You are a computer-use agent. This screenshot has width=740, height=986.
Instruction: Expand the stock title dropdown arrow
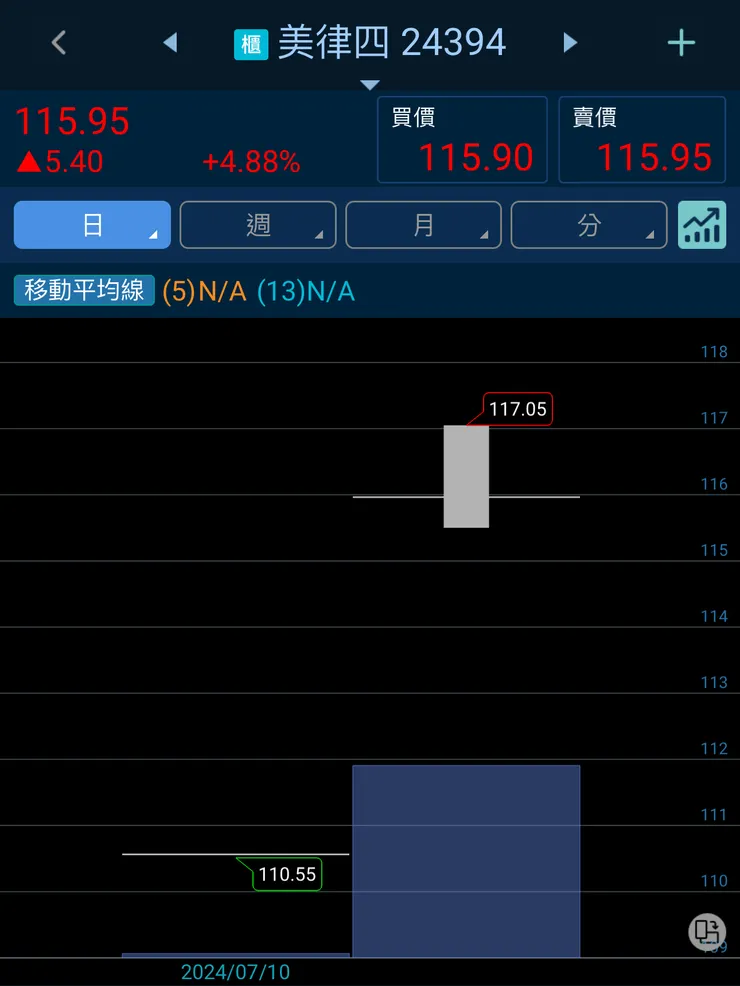370,85
